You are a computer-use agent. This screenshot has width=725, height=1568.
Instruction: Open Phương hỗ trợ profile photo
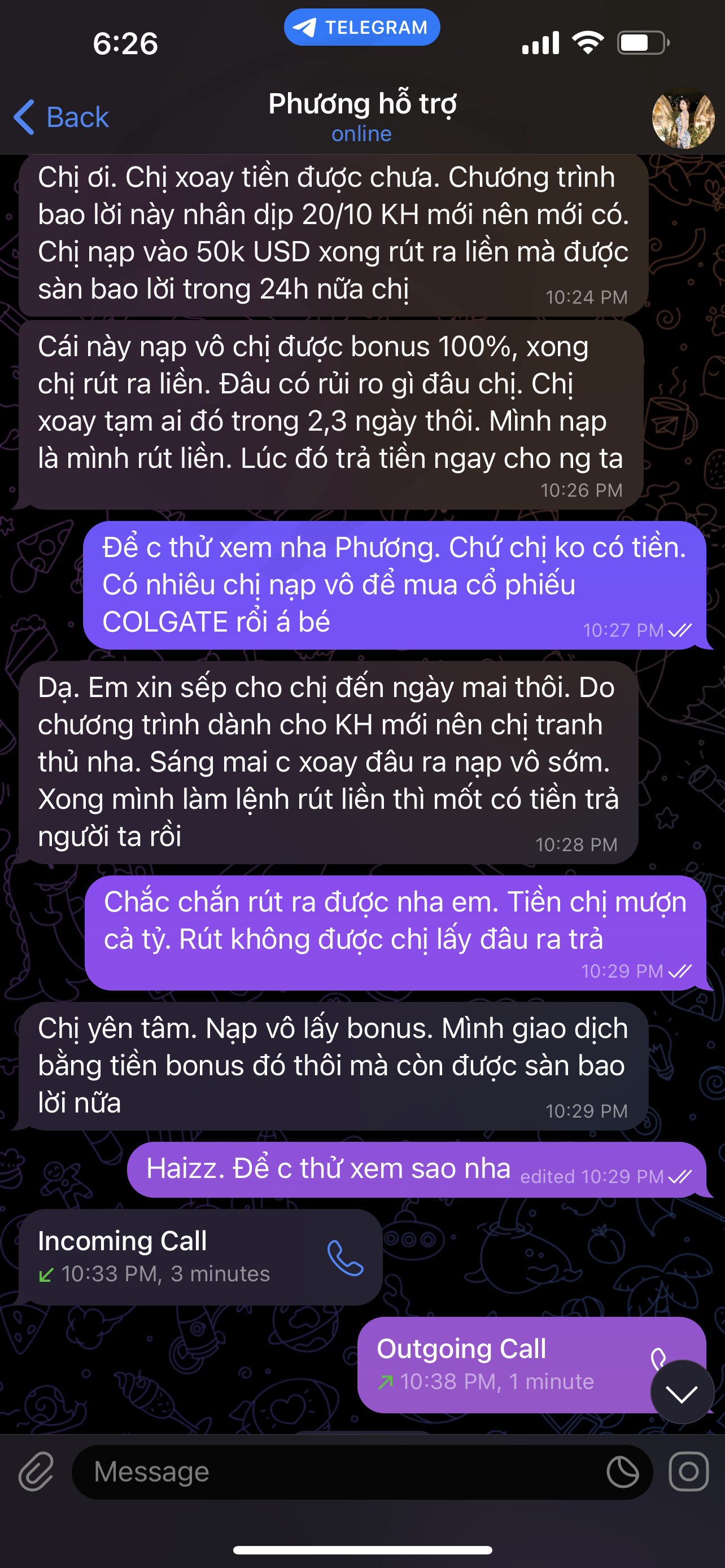click(683, 117)
